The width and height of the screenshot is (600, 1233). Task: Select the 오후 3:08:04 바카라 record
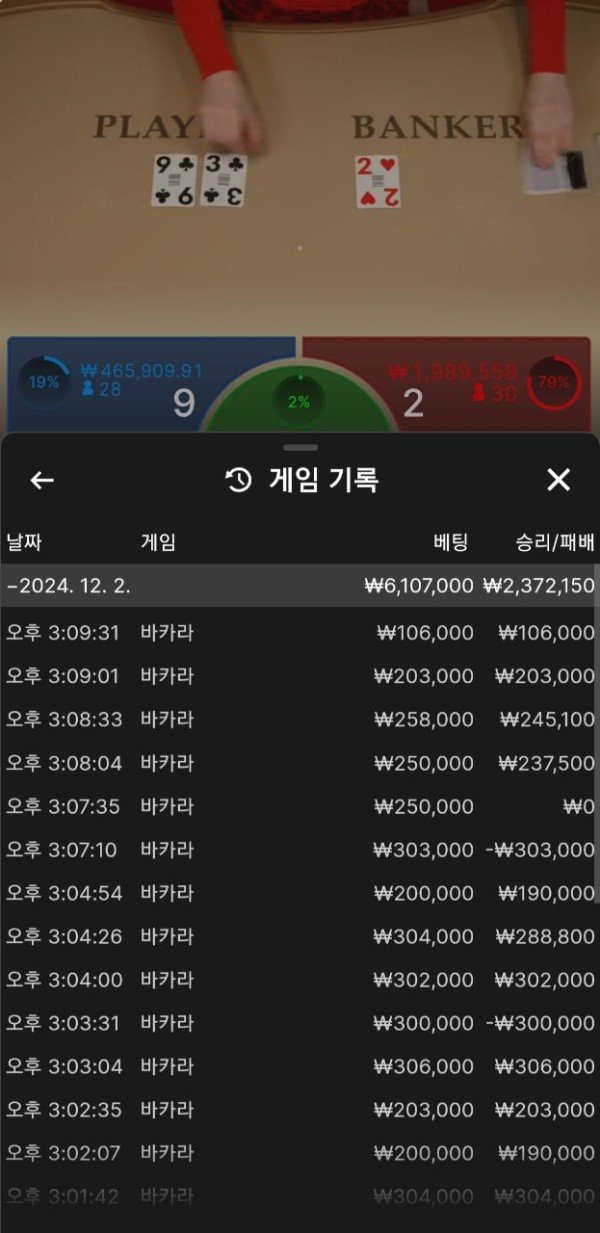[x=300, y=763]
